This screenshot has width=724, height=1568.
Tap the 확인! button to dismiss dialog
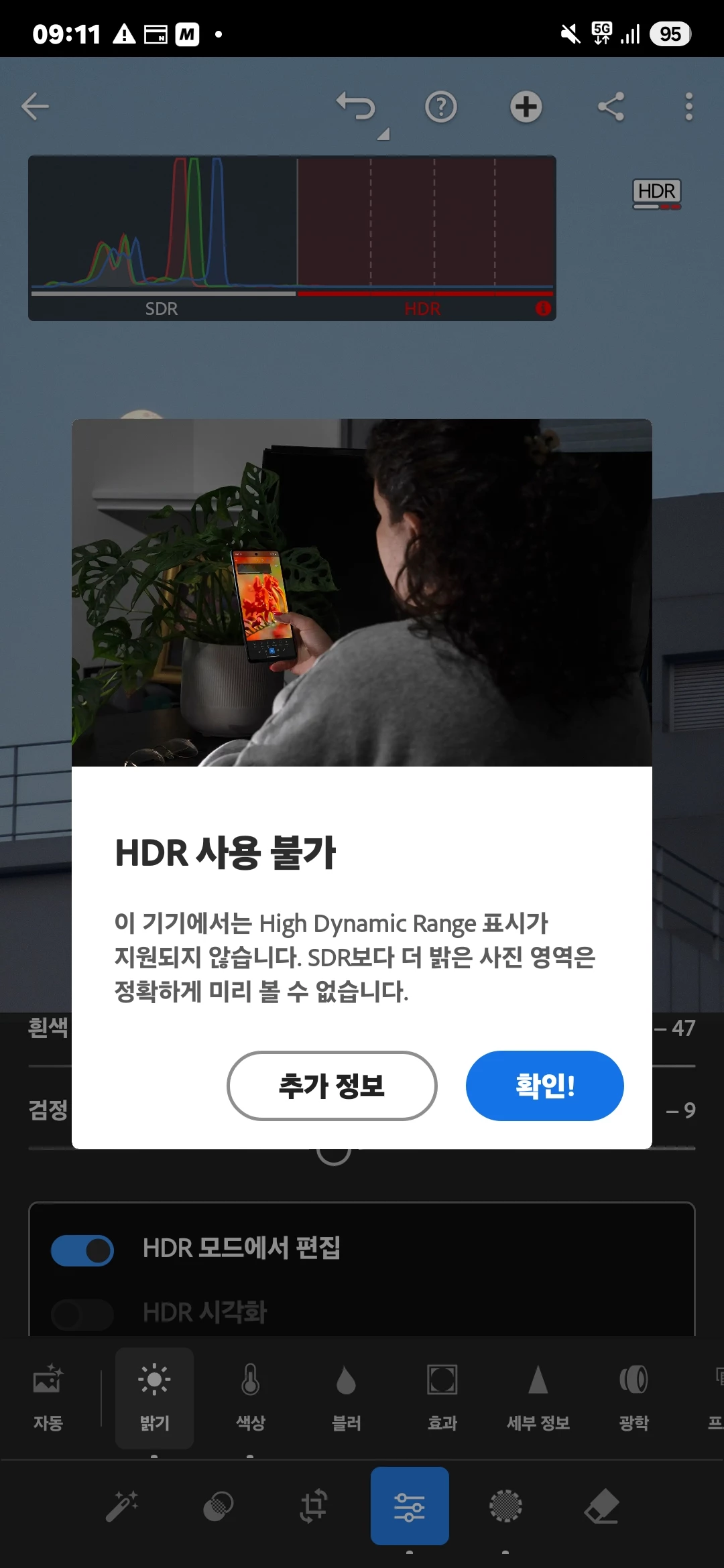544,1086
